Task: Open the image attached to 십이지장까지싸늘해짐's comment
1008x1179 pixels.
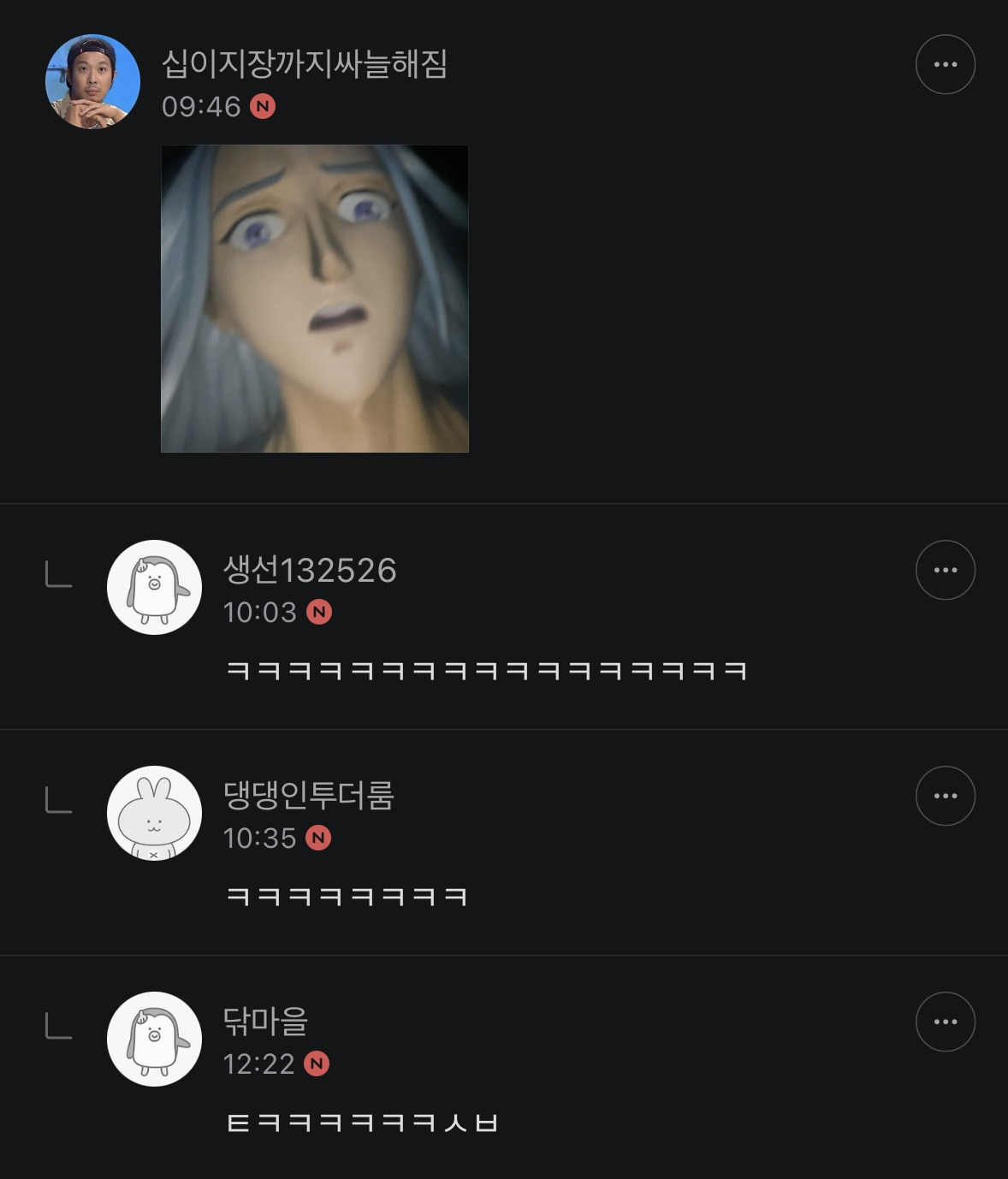Action: [x=315, y=299]
